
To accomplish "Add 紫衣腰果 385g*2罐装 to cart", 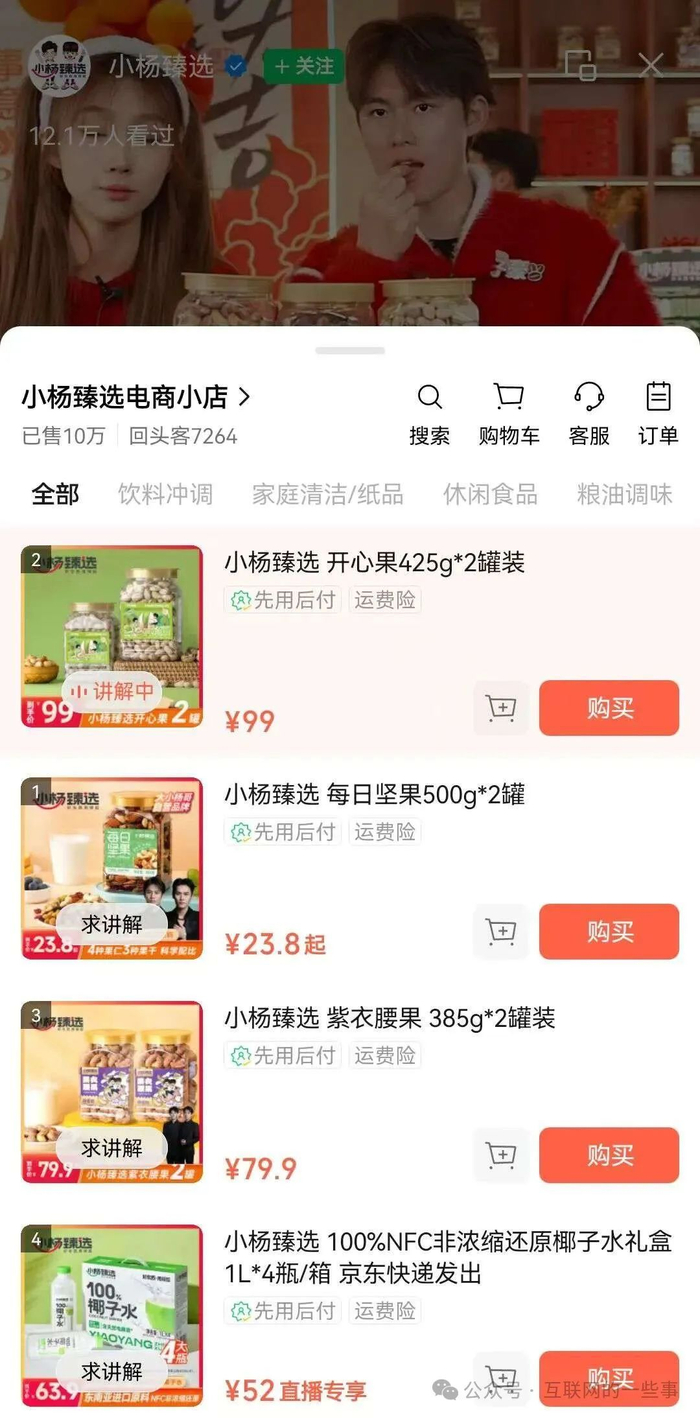I will [501, 1155].
